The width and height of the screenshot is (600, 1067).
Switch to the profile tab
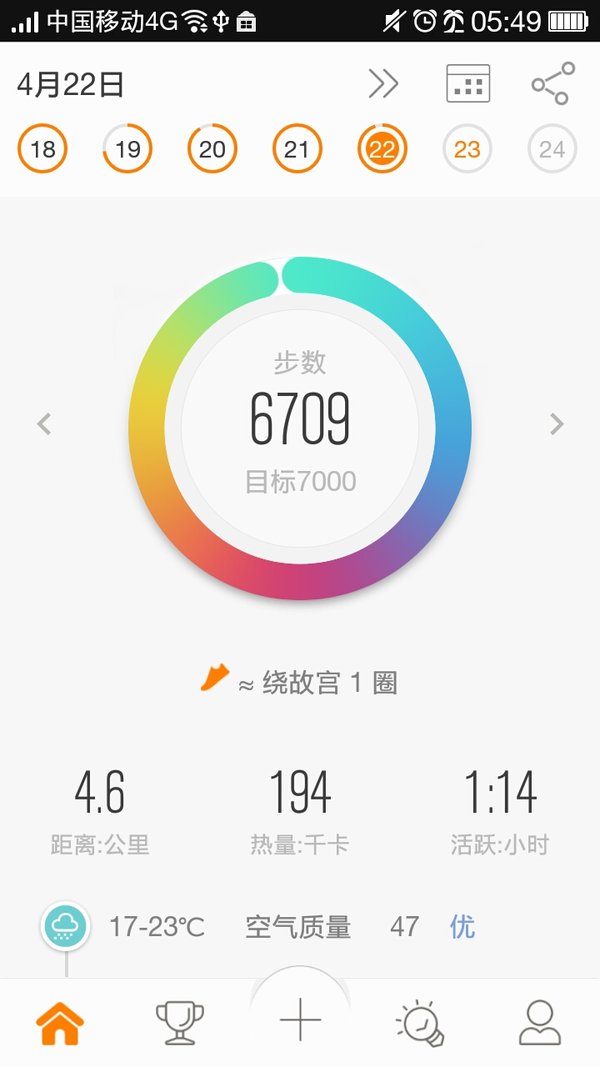[x=540, y=1022]
